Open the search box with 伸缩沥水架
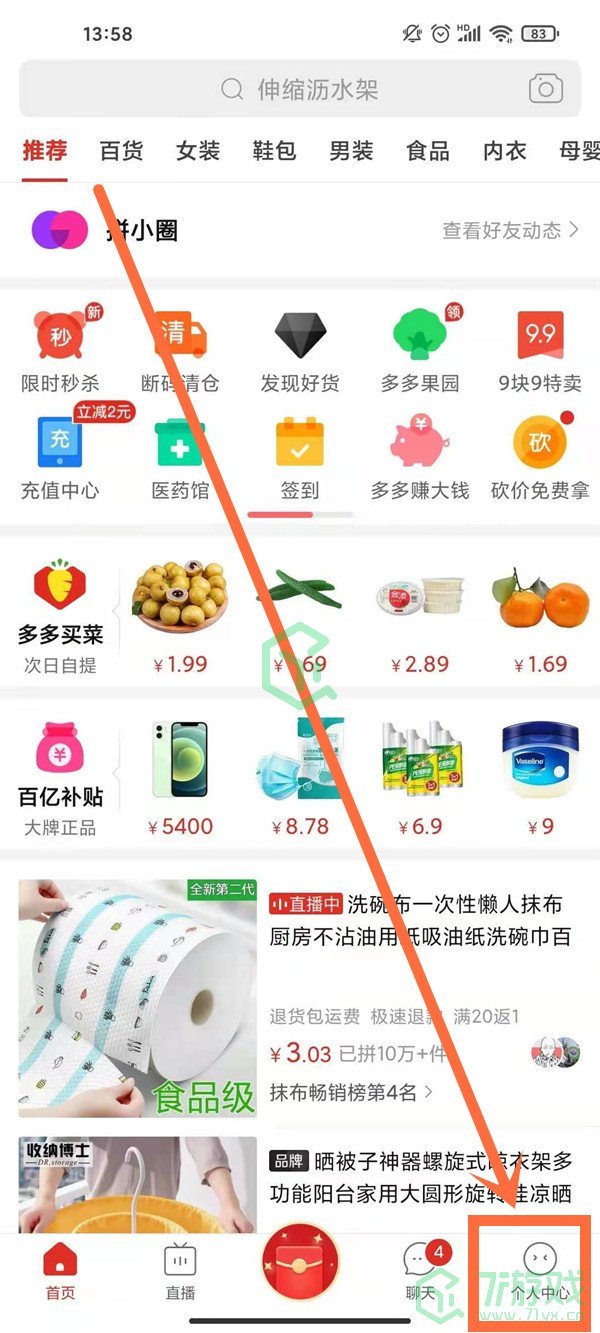This screenshot has width=600, height=1333. (300, 90)
